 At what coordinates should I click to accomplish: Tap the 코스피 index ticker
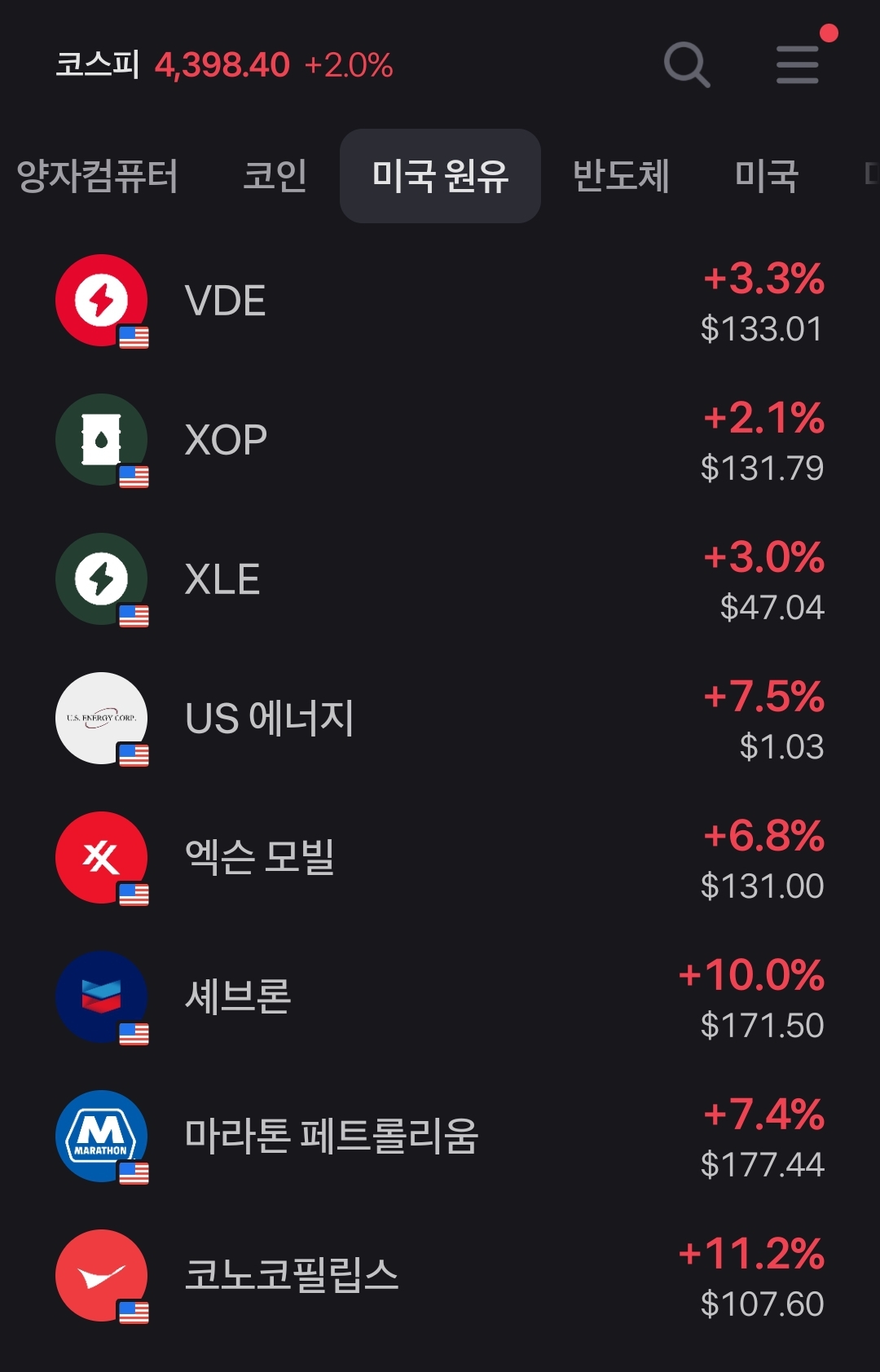(x=224, y=65)
